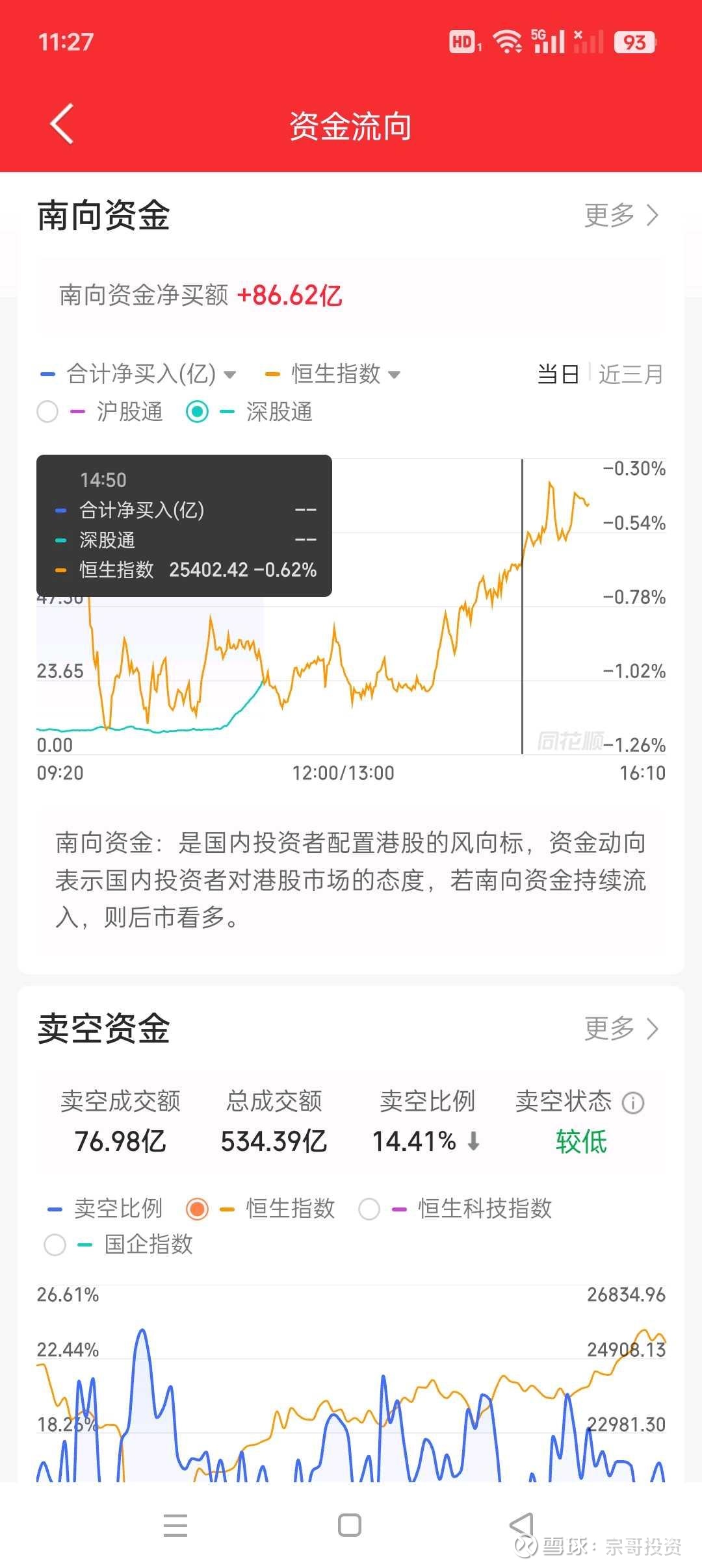Open recent apps from navigation bar
Viewport: 702px width, 1568px height.
[175, 1525]
